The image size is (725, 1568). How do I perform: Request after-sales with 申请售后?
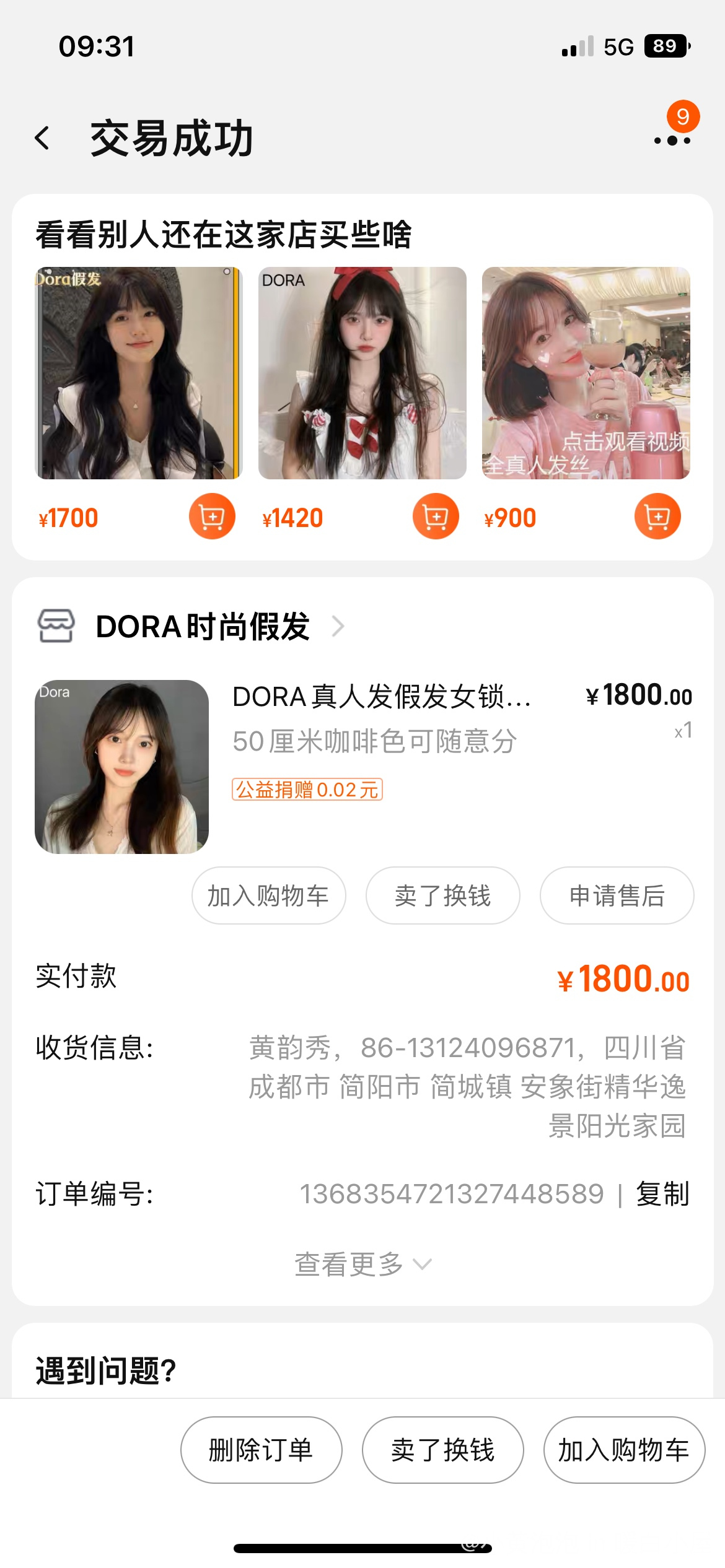617,895
